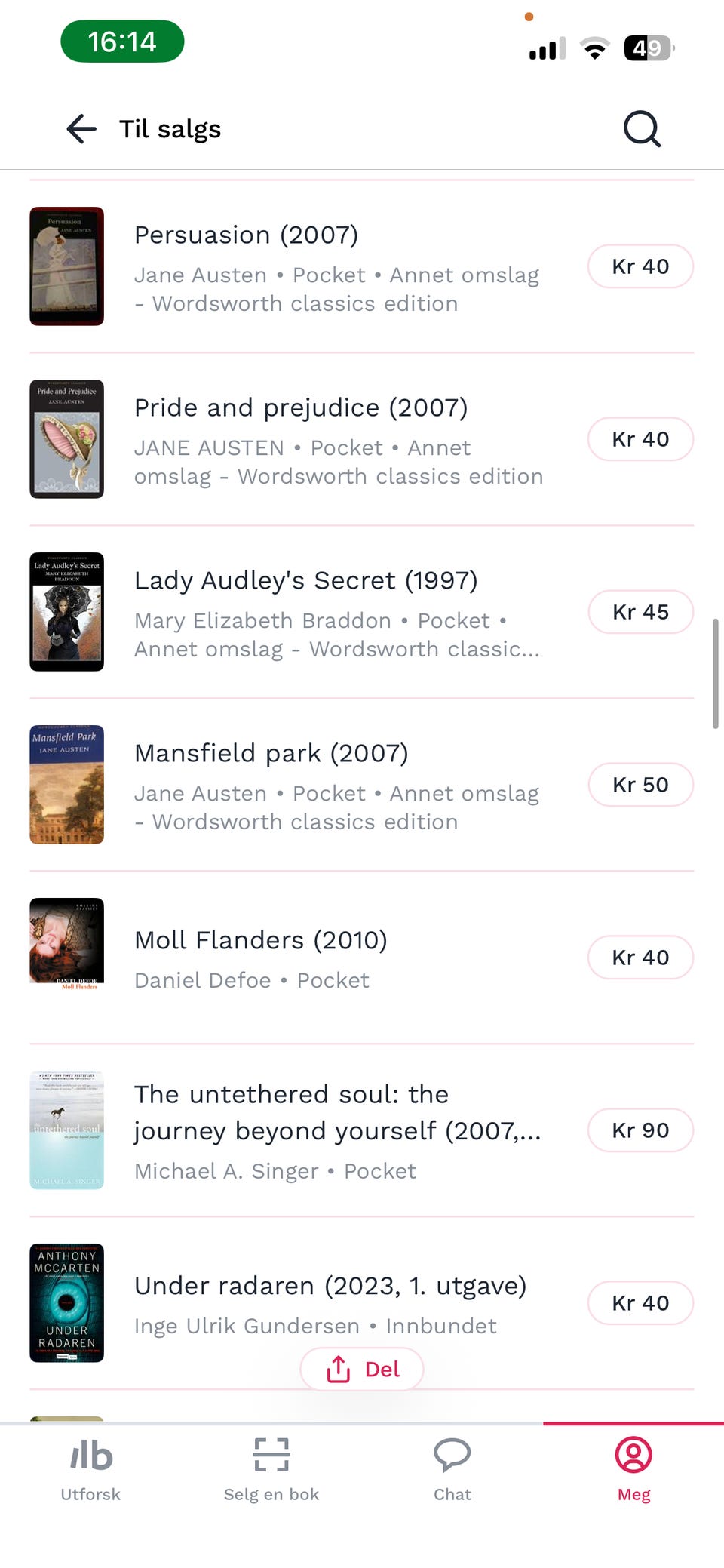Open the Pride and prejudice cover thumbnail
Image resolution: width=724 pixels, height=1568 pixels.
pos(66,438)
